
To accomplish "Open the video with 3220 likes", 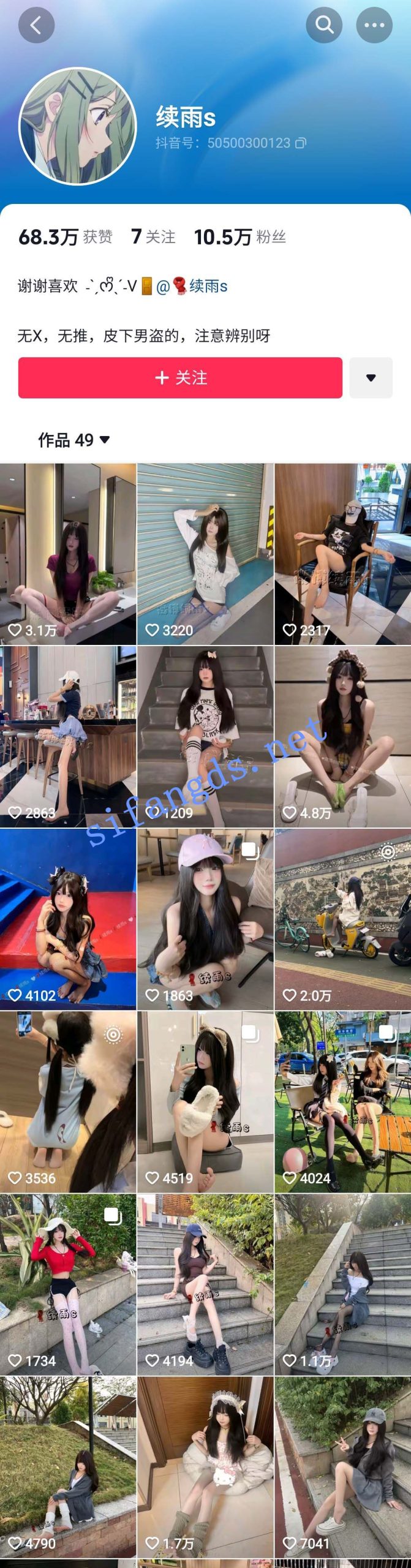I will (x=205, y=554).
